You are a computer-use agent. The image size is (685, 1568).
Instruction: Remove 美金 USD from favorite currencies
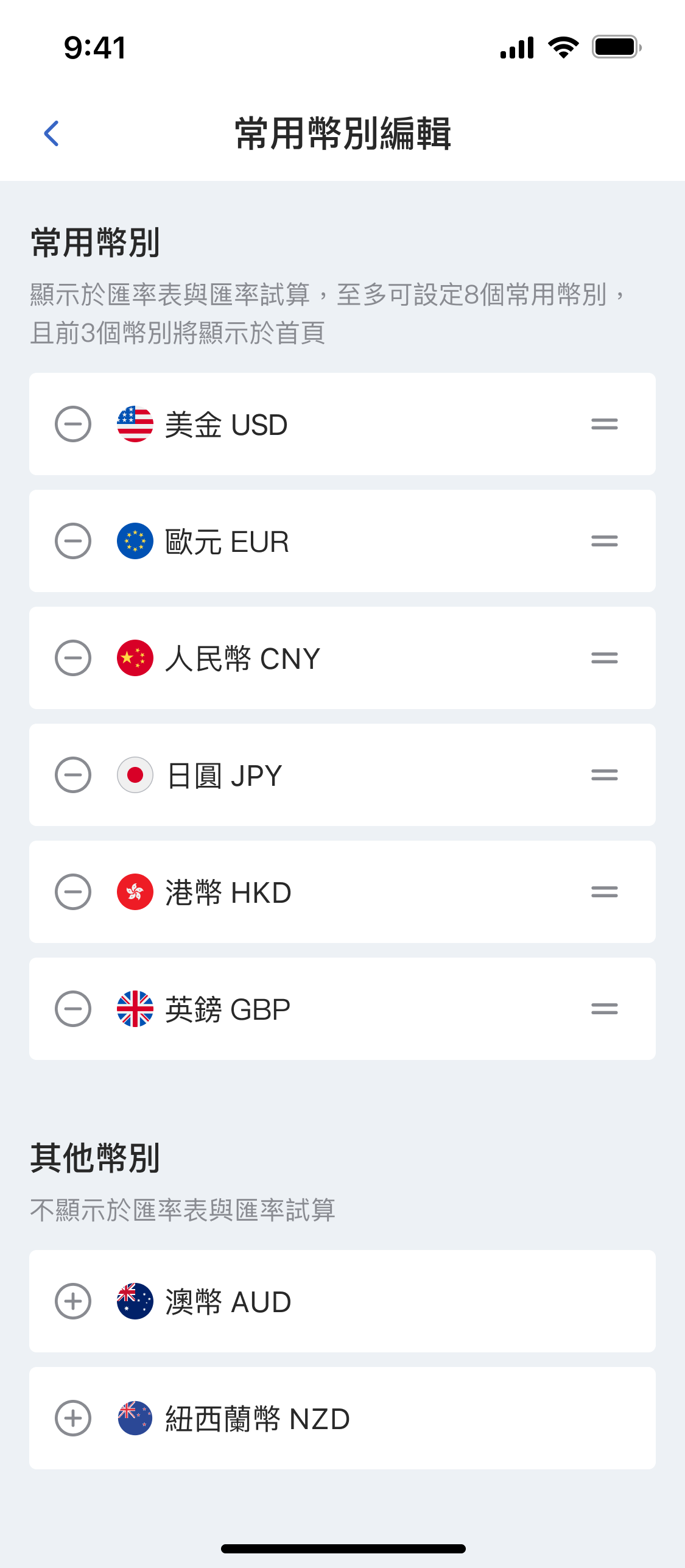pyautogui.click(x=72, y=424)
